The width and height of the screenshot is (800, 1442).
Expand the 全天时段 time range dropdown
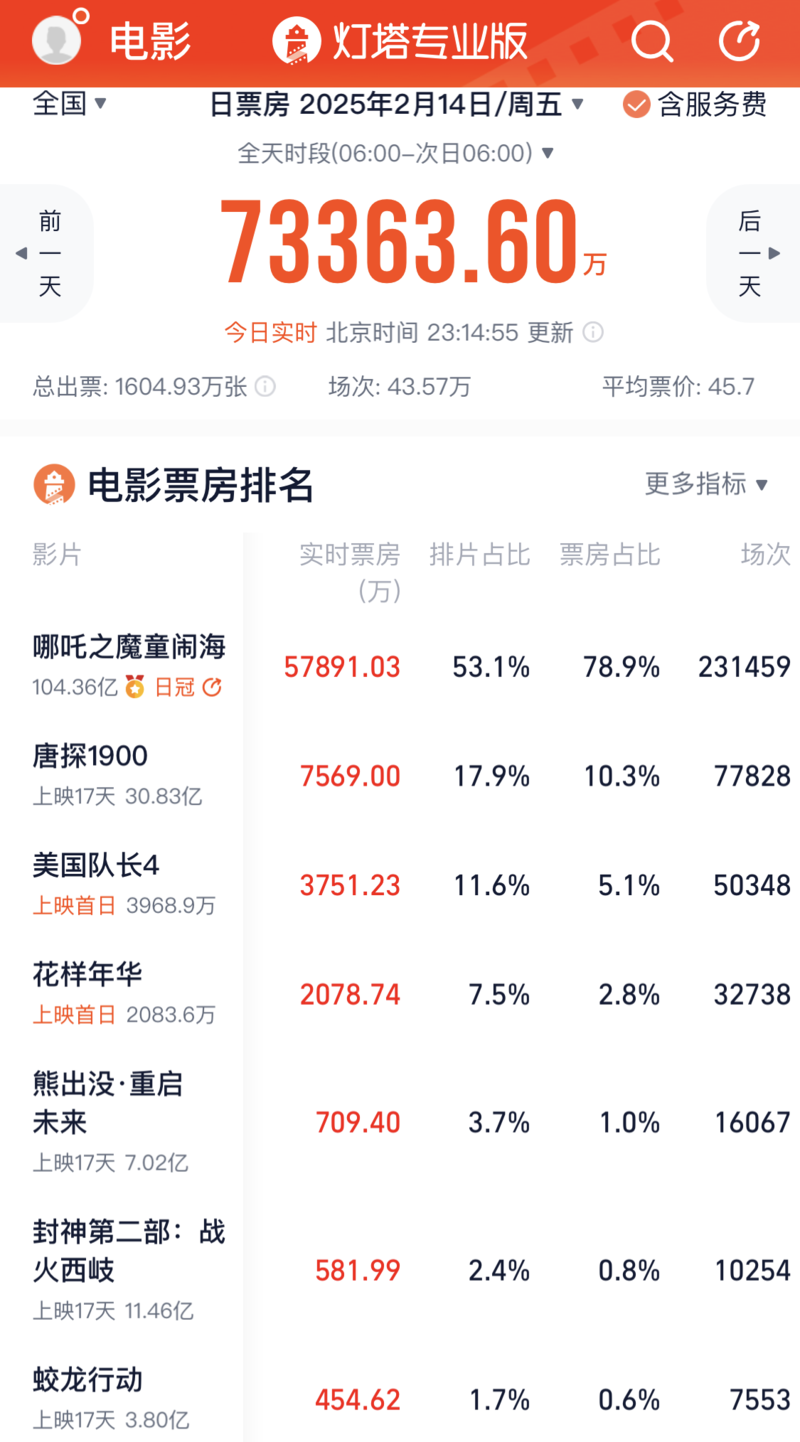click(x=396, y=153)
